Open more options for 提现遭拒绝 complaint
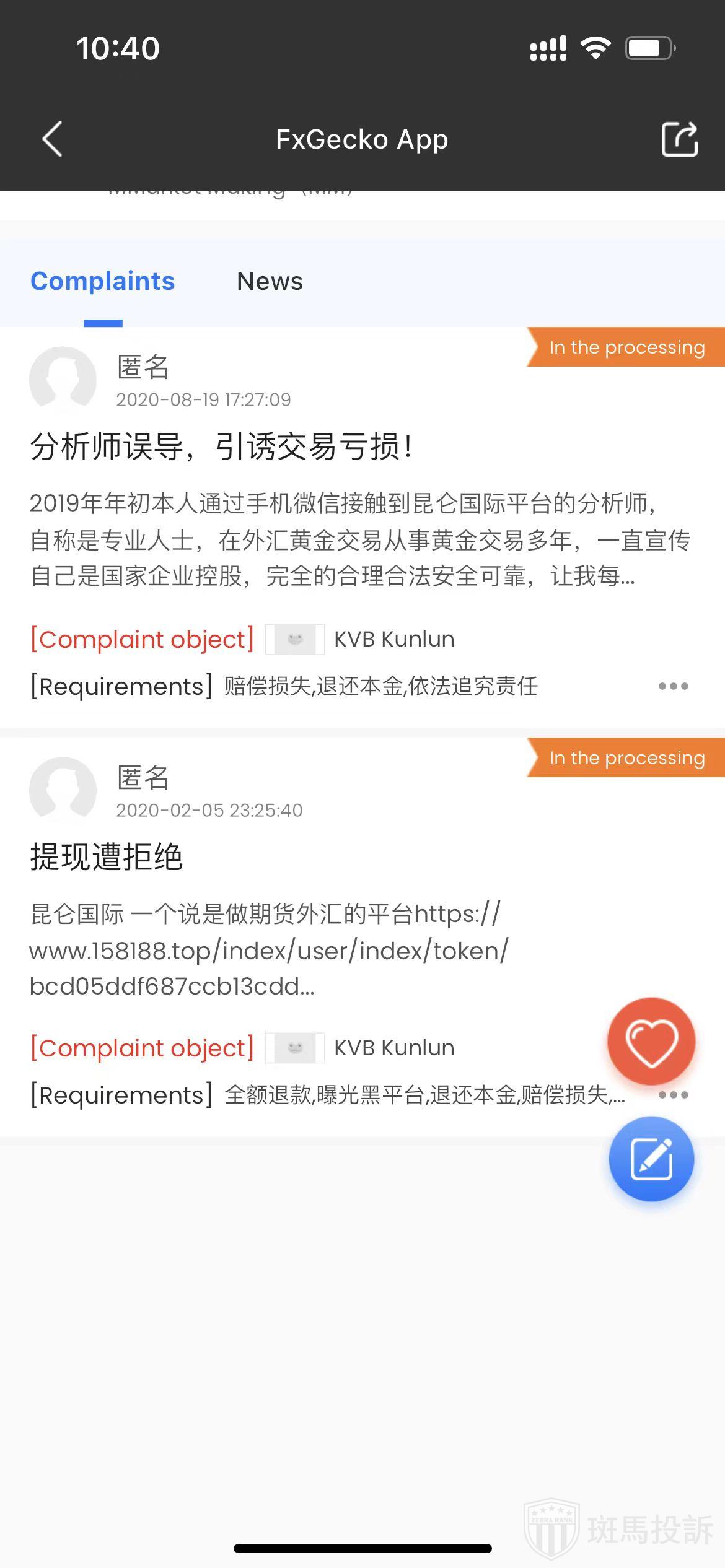The width and height of the screenshot is (725, 1568). click(x=673, y=1095)
